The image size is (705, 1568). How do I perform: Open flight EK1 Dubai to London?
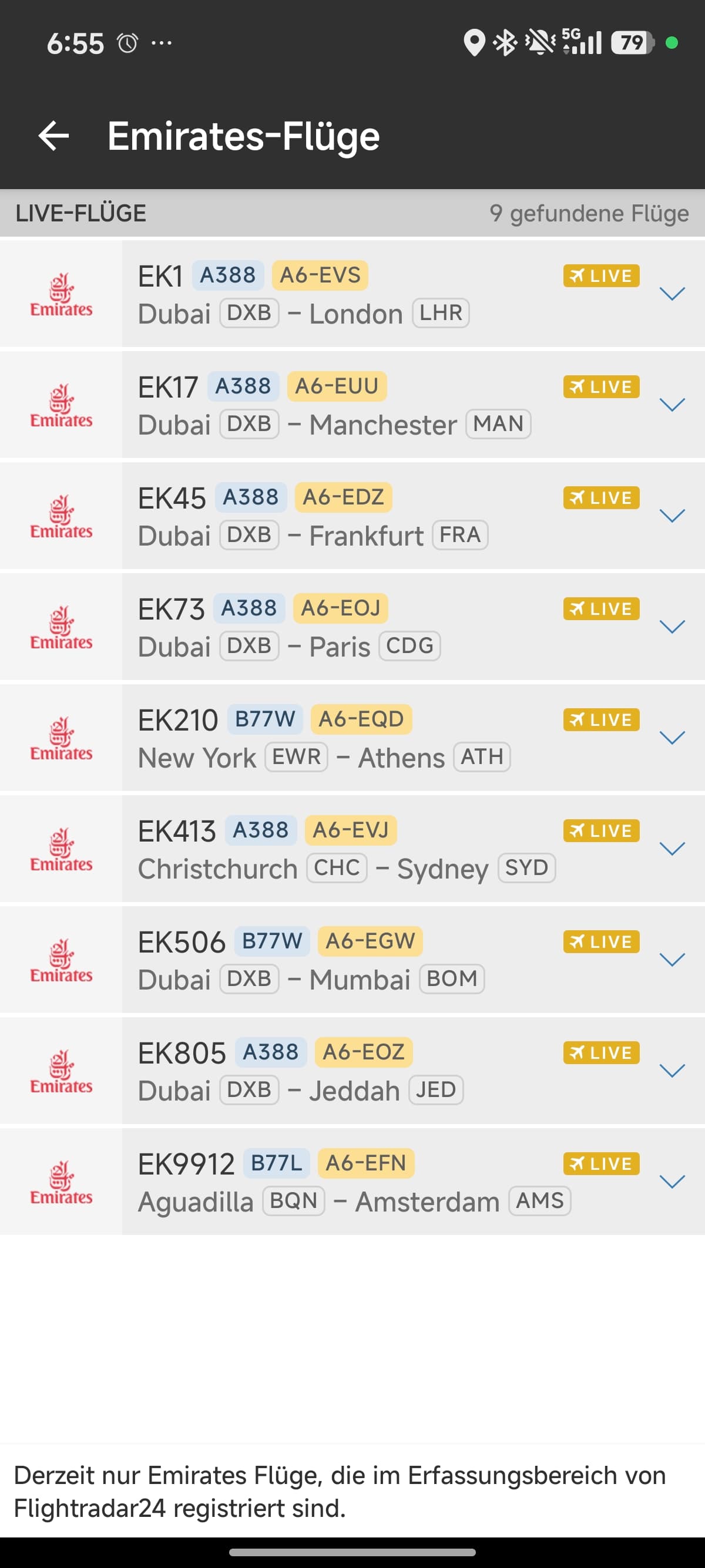pyautogui.click(x=341, y=295)
